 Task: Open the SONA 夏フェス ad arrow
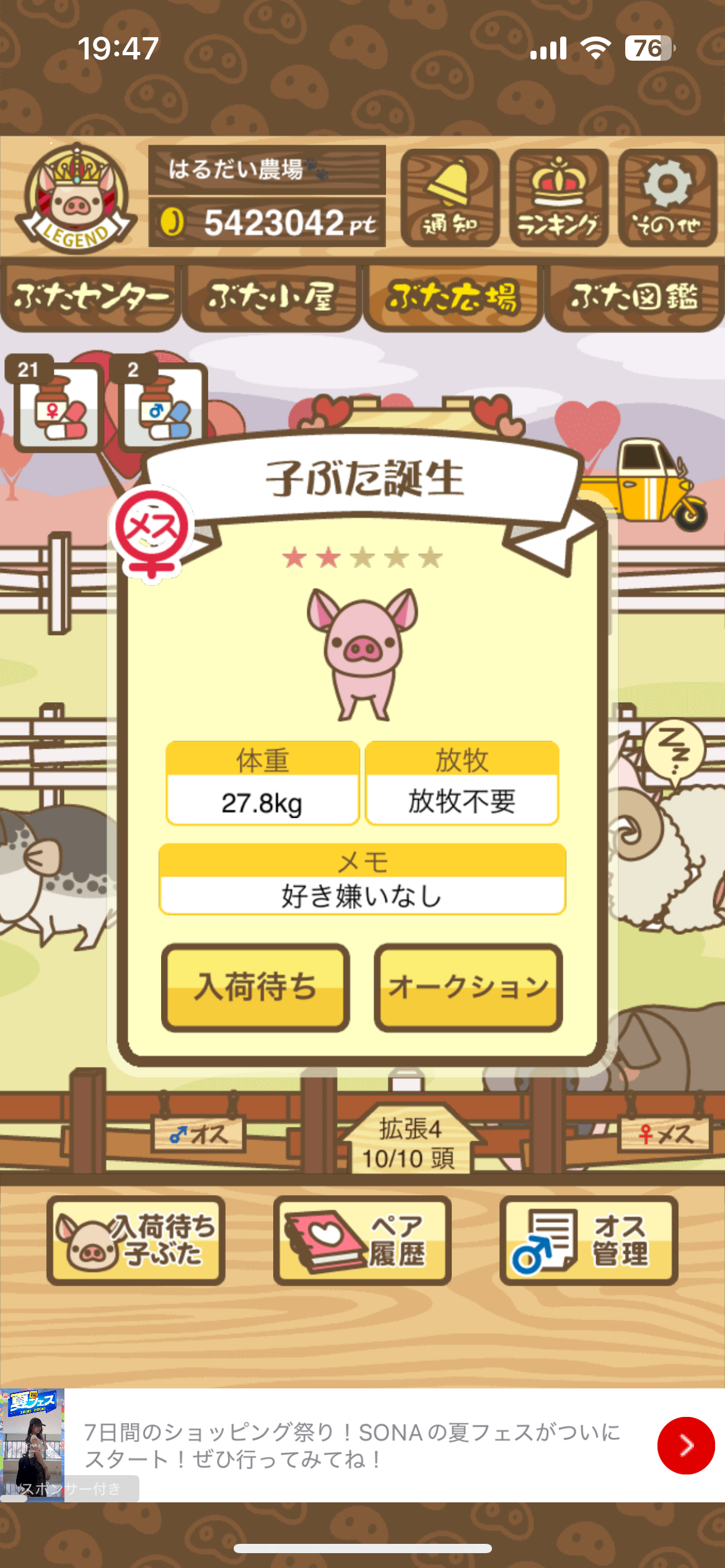(685, 1445)
